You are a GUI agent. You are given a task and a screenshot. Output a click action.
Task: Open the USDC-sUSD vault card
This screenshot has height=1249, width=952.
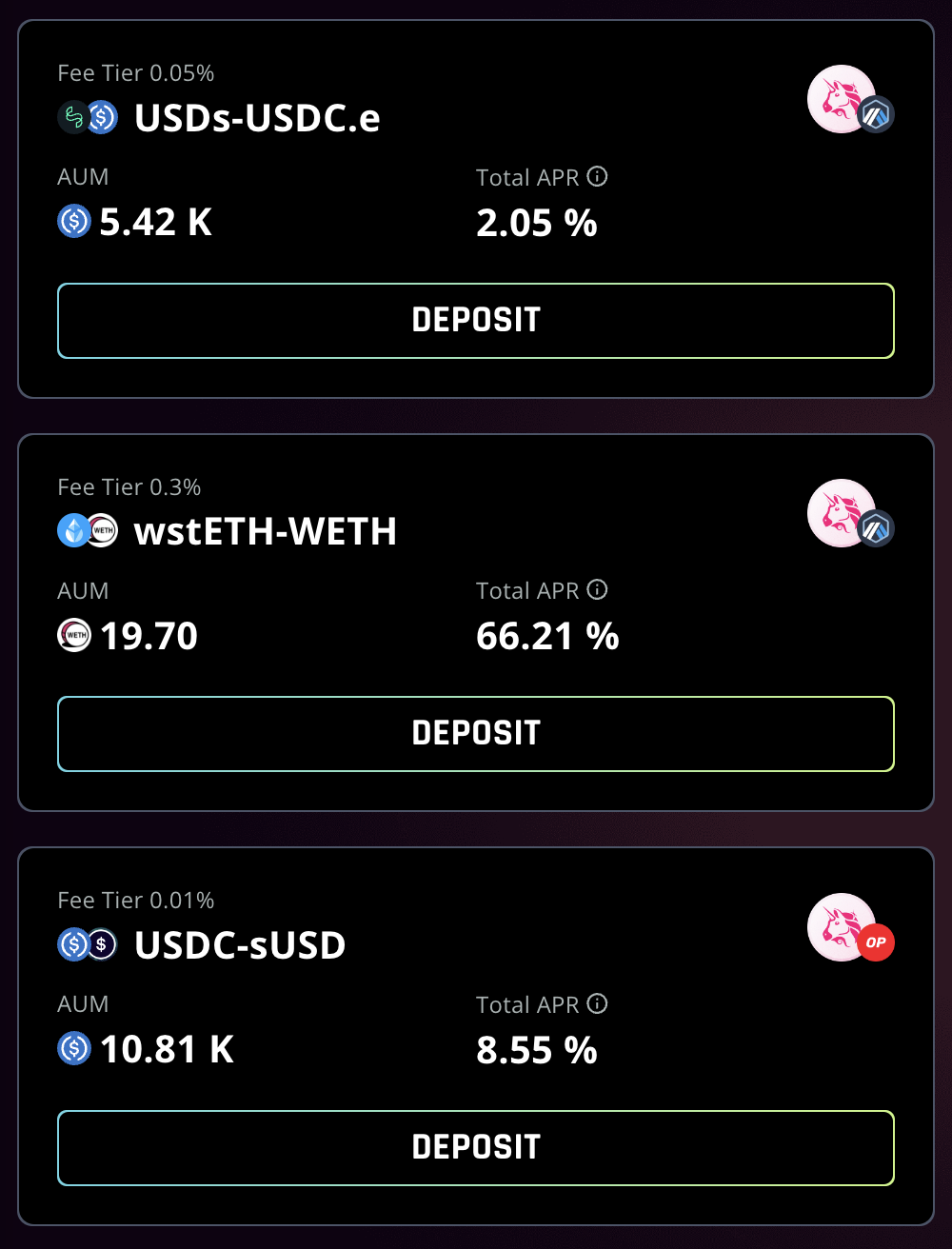[x=240, y=945]
